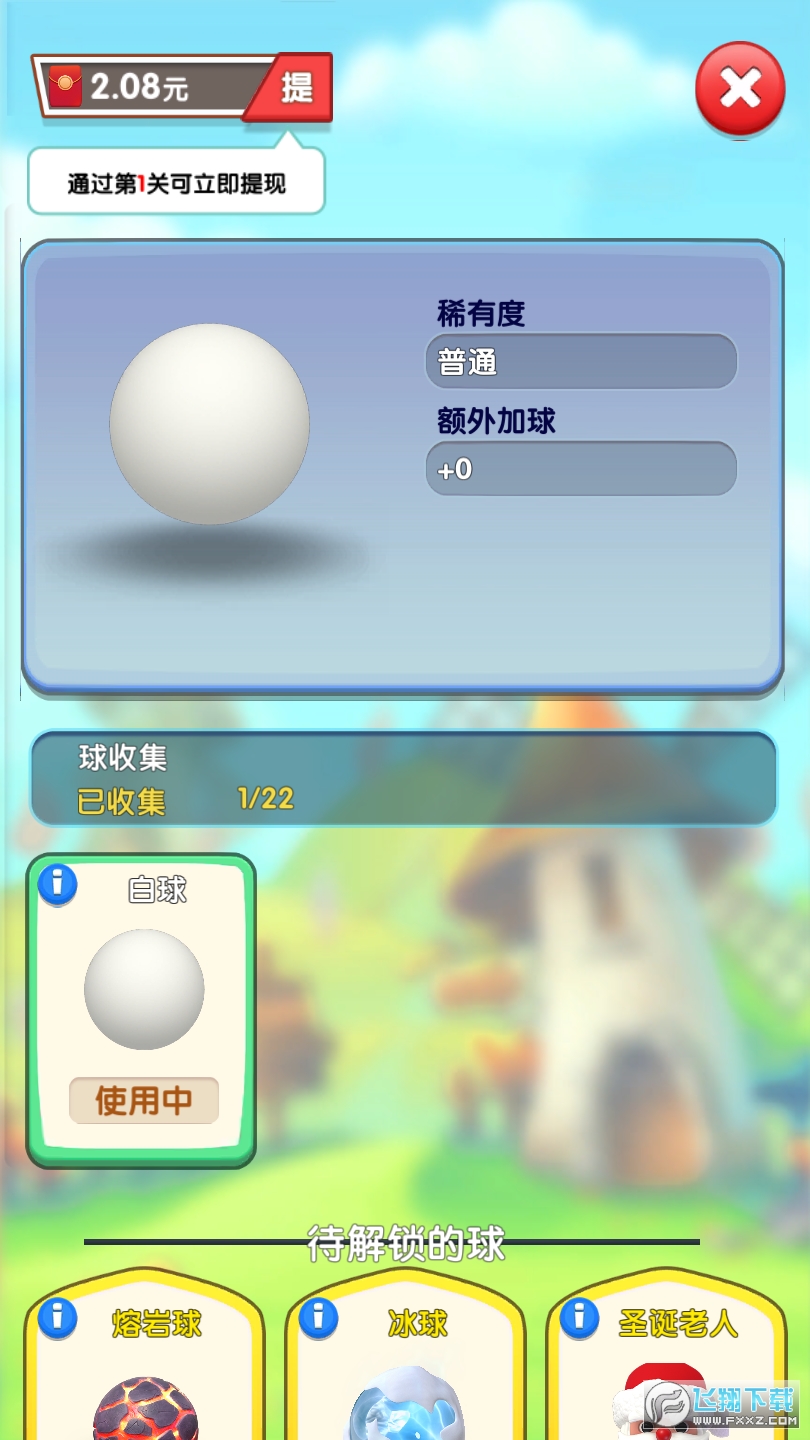Tap the red 提 withdraw button
810x1440 pixels.
click(296, 87)
